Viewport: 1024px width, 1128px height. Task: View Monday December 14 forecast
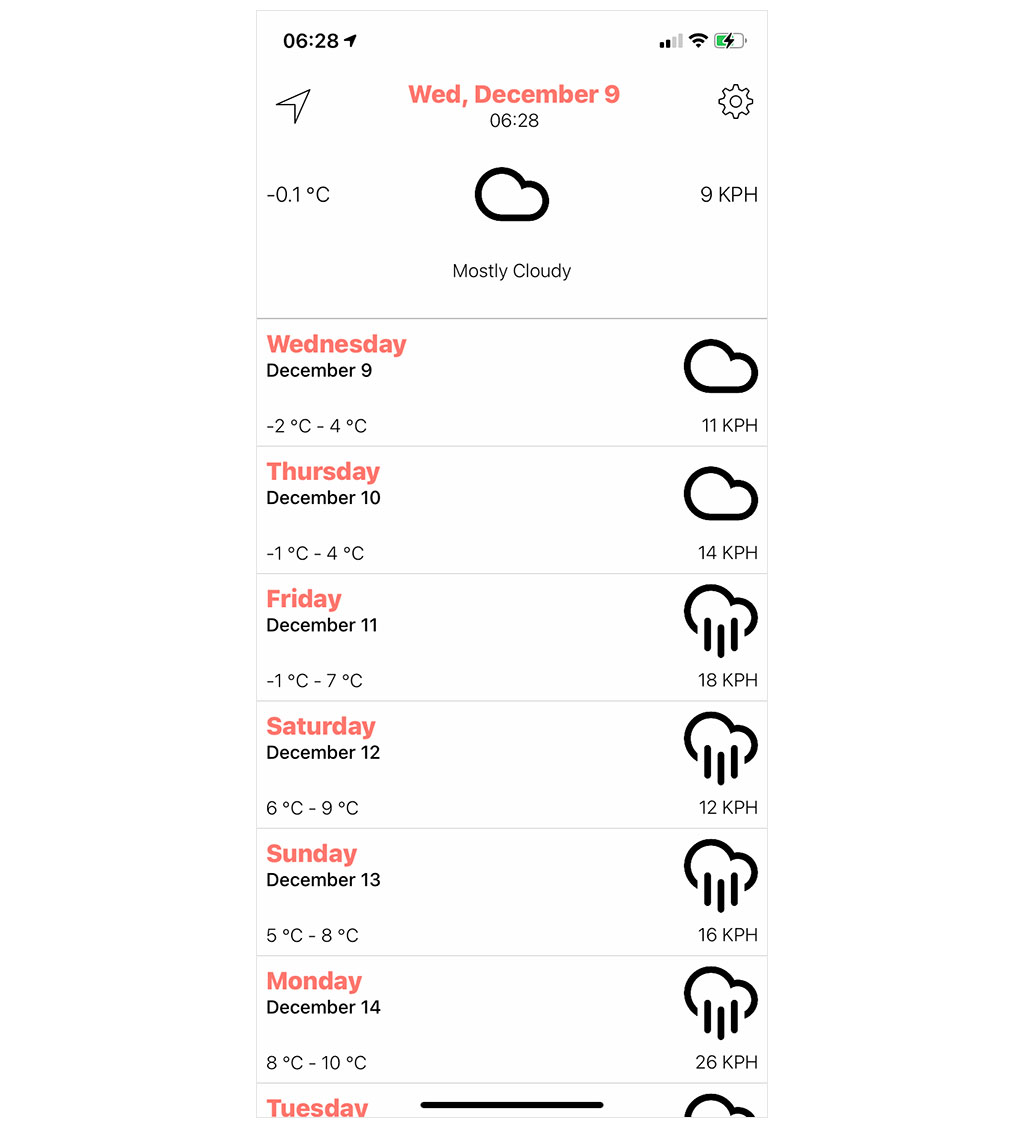(511, 1020)
